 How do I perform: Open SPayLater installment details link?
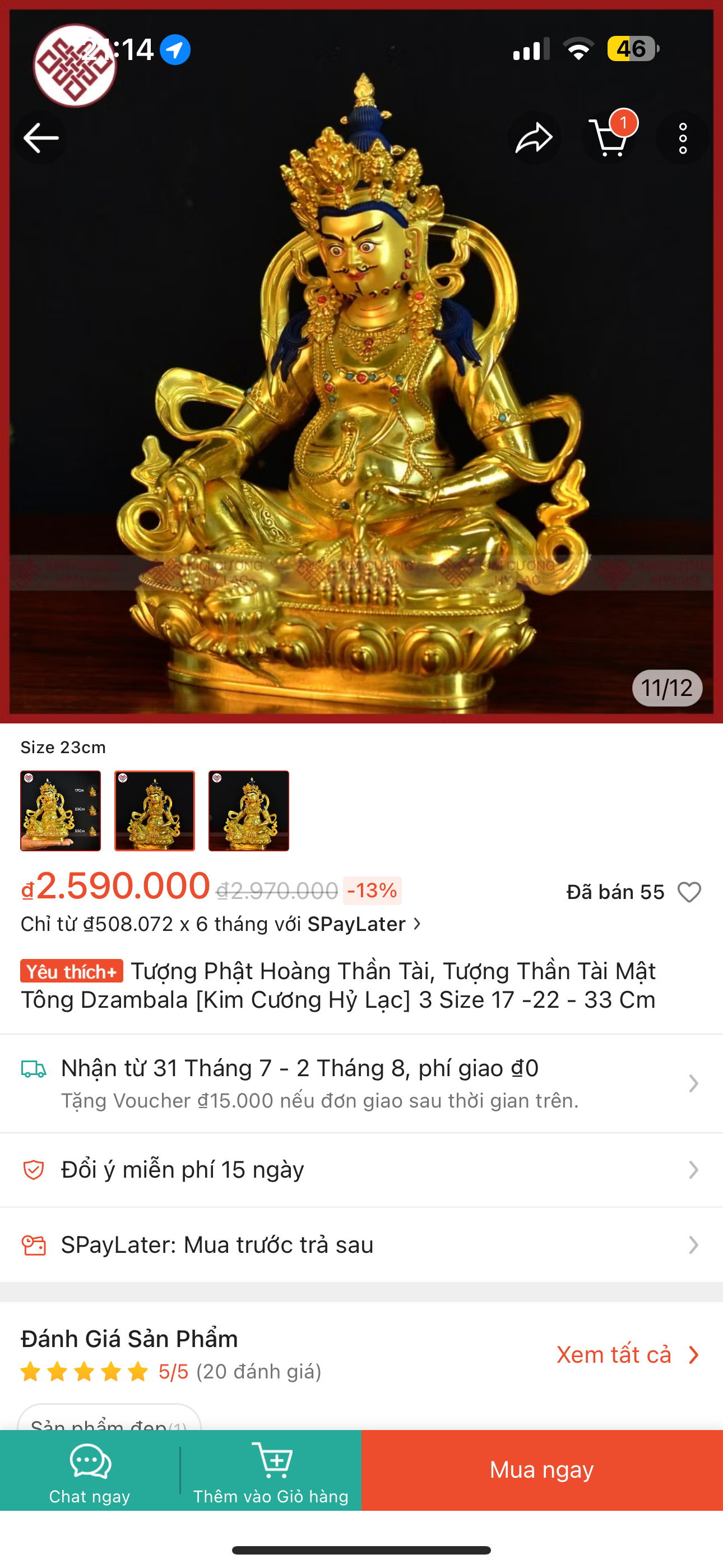(221, 924)
